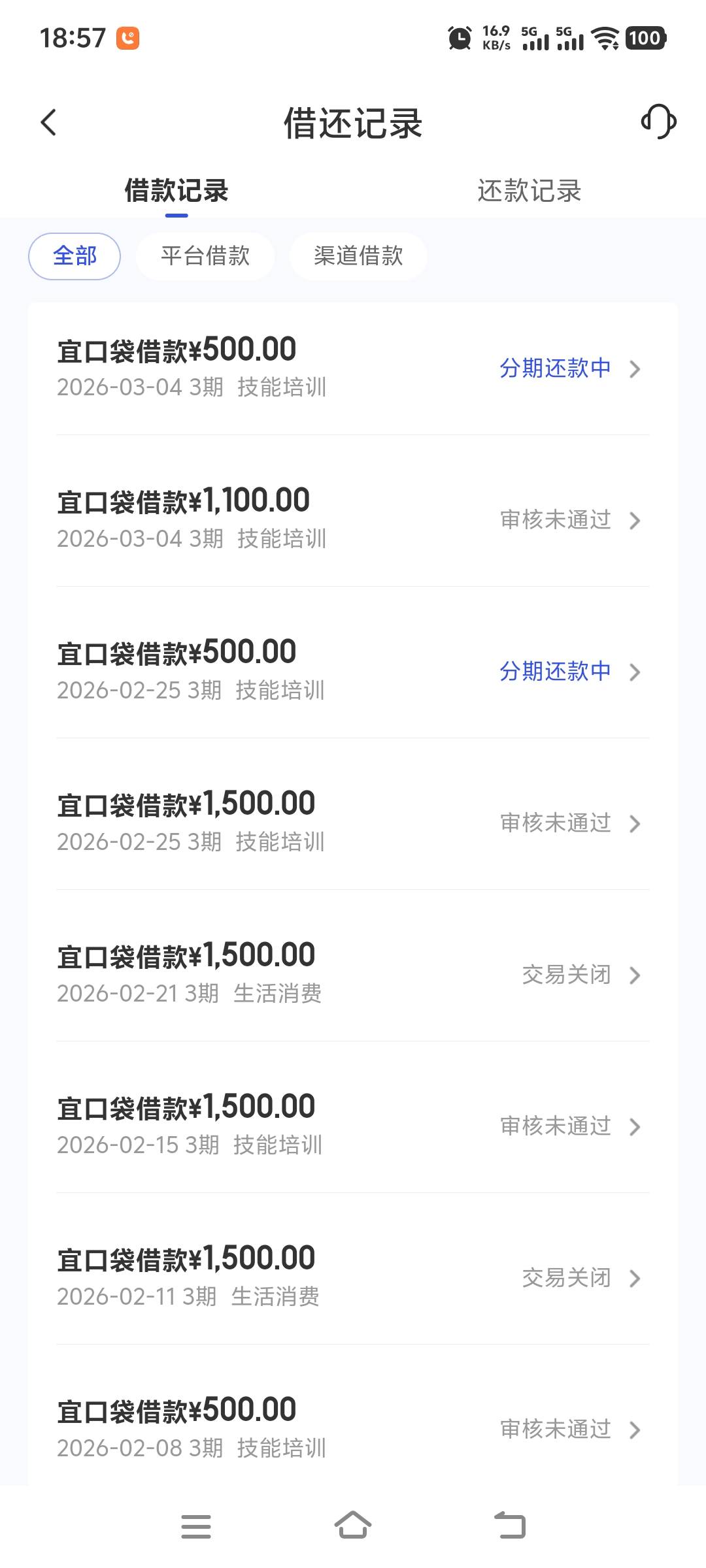Select the 全部 filter chip
Viewport: 706px width, 1568px height.
75,256
